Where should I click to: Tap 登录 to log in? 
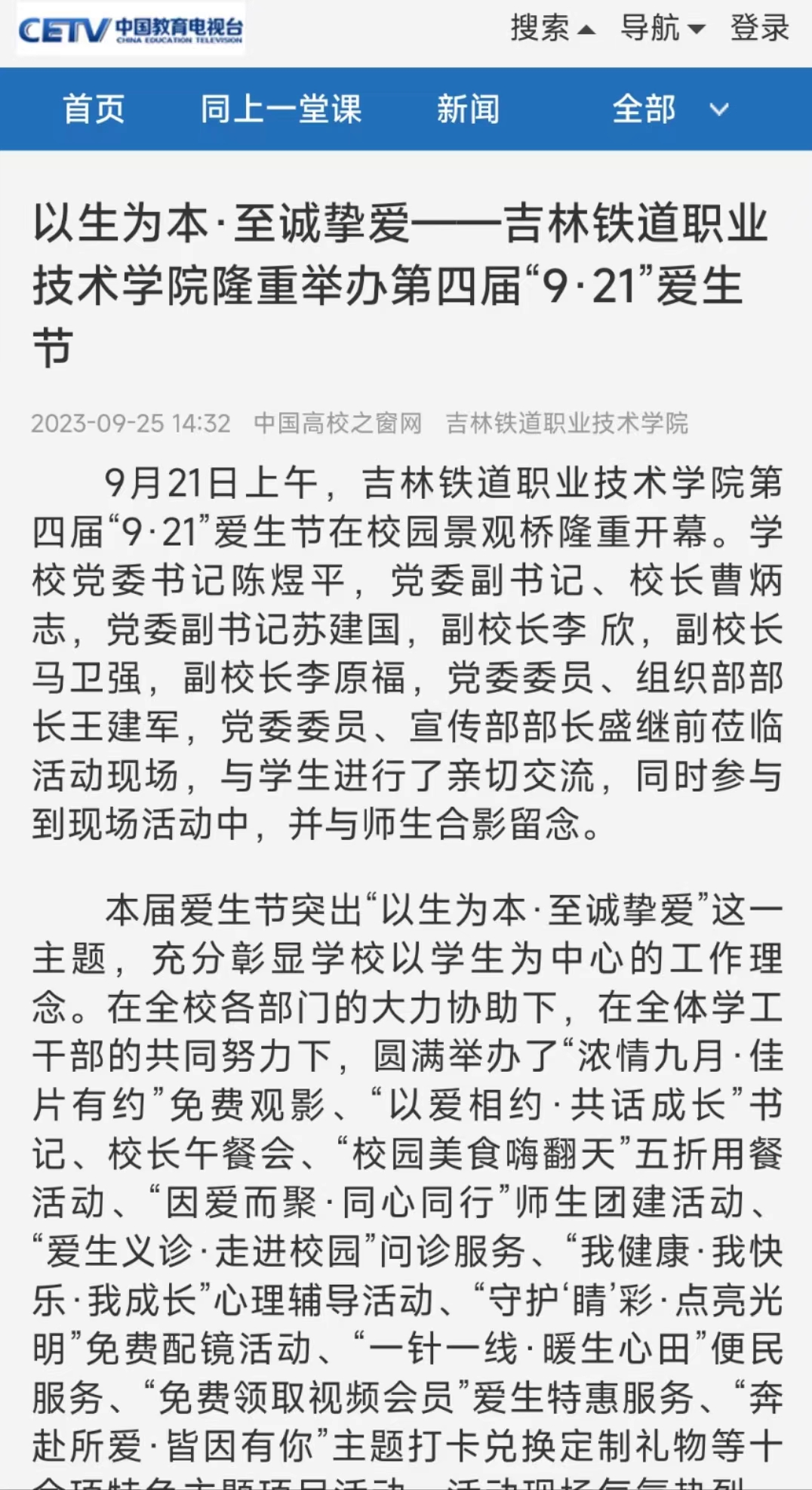(x=759, y=29)
